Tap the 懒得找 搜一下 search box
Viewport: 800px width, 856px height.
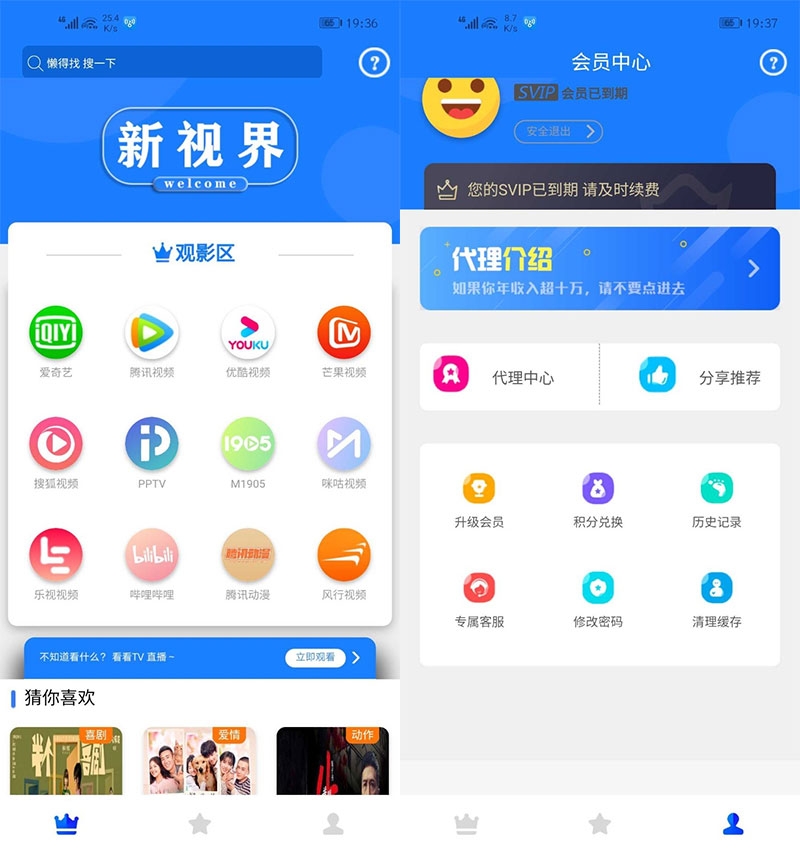pyautogui.click(x=172, y=62)
